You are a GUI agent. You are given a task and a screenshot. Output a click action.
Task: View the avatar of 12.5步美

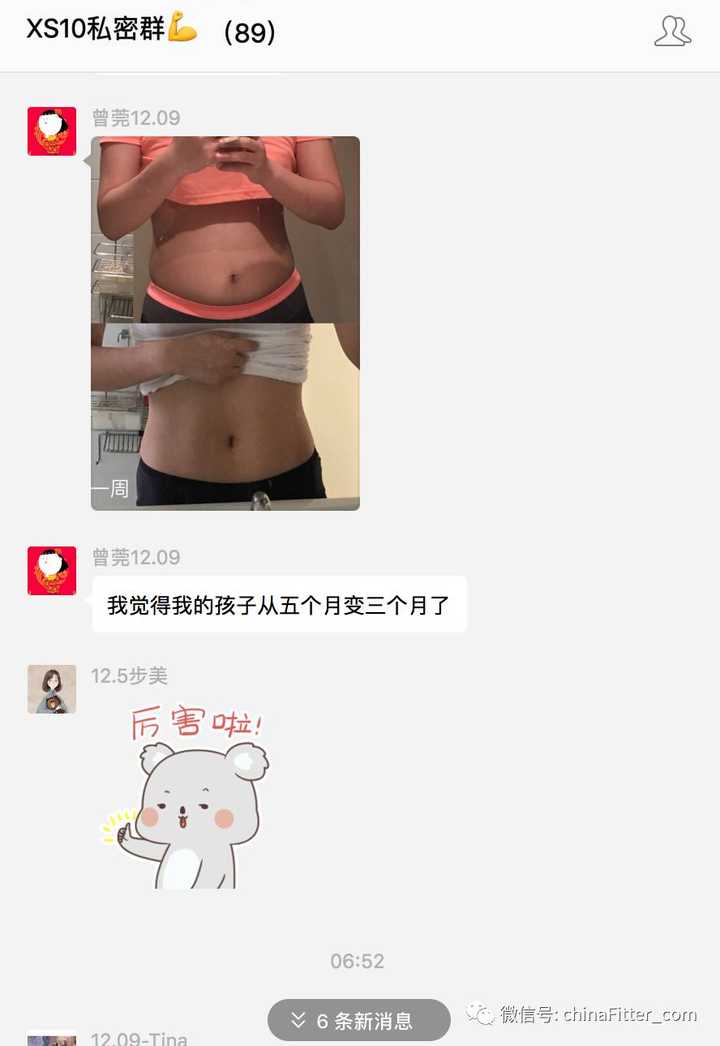point(52,689)
